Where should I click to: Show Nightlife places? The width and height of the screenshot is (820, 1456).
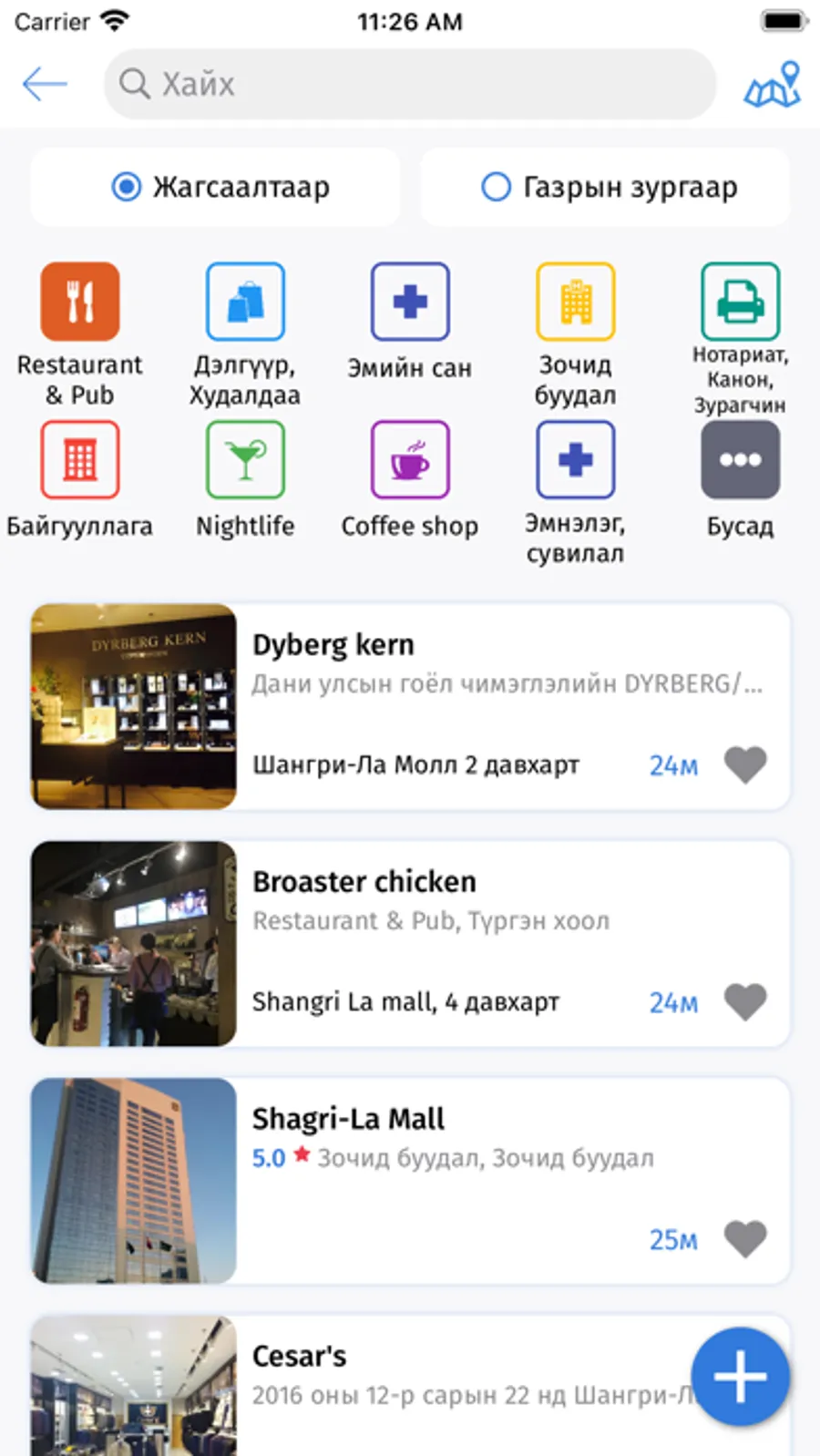[x=245, y=460]
